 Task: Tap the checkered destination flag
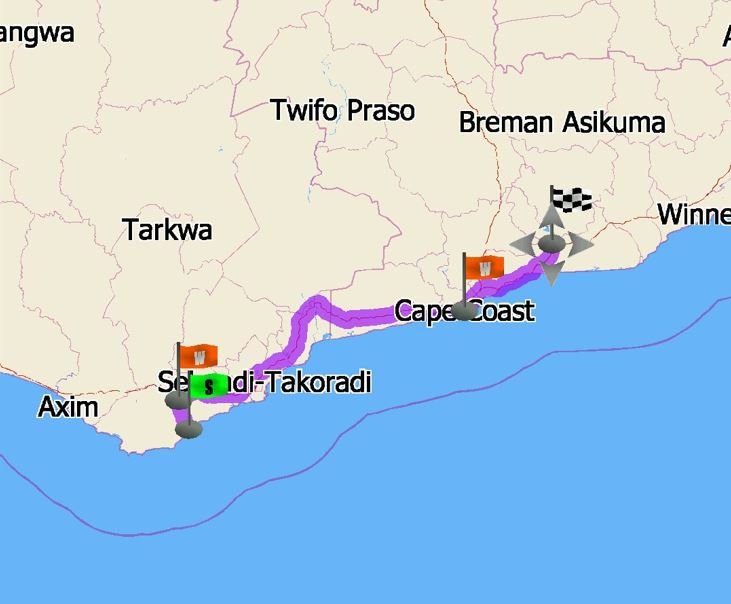pos(571,199)
